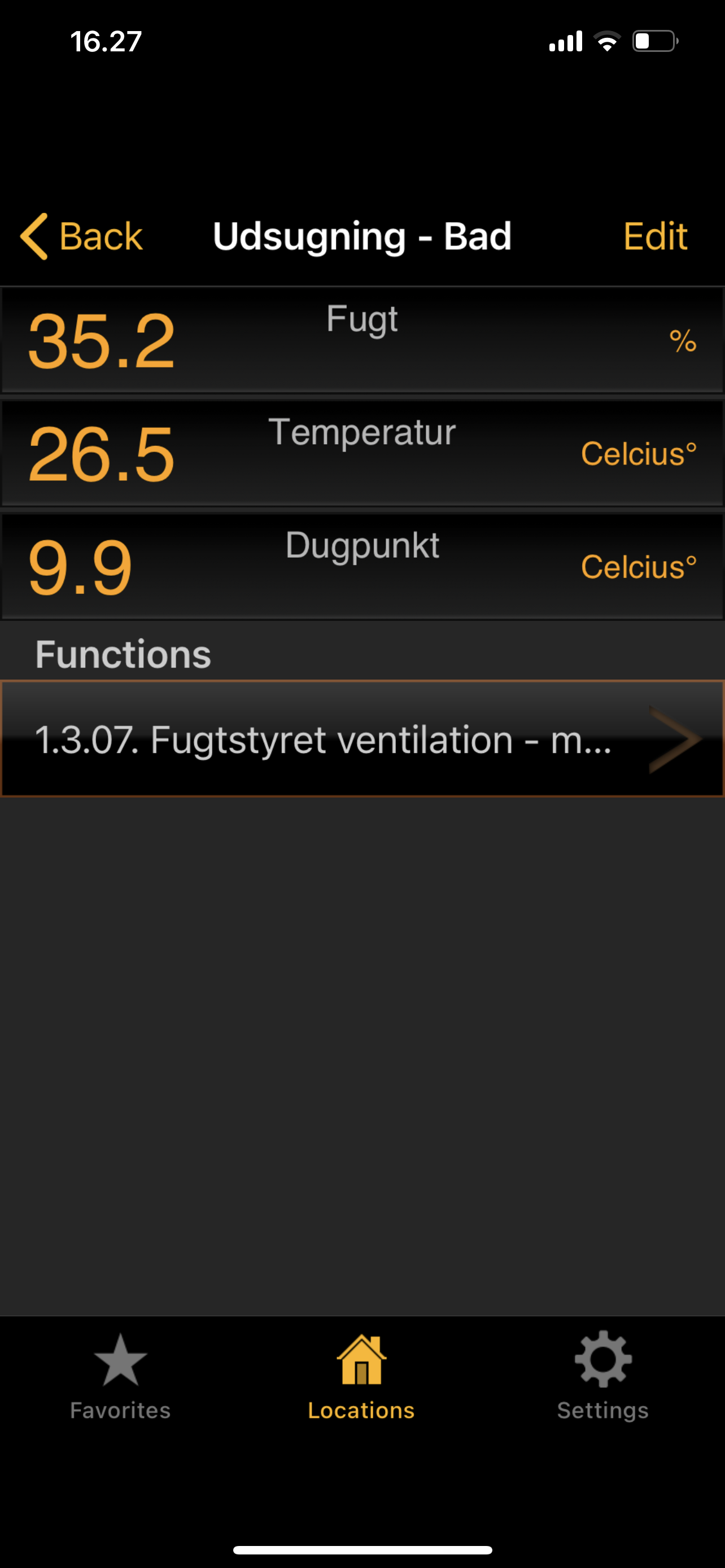Go back to the previous screen
The image size is (725, 1568).
point(81,236)
